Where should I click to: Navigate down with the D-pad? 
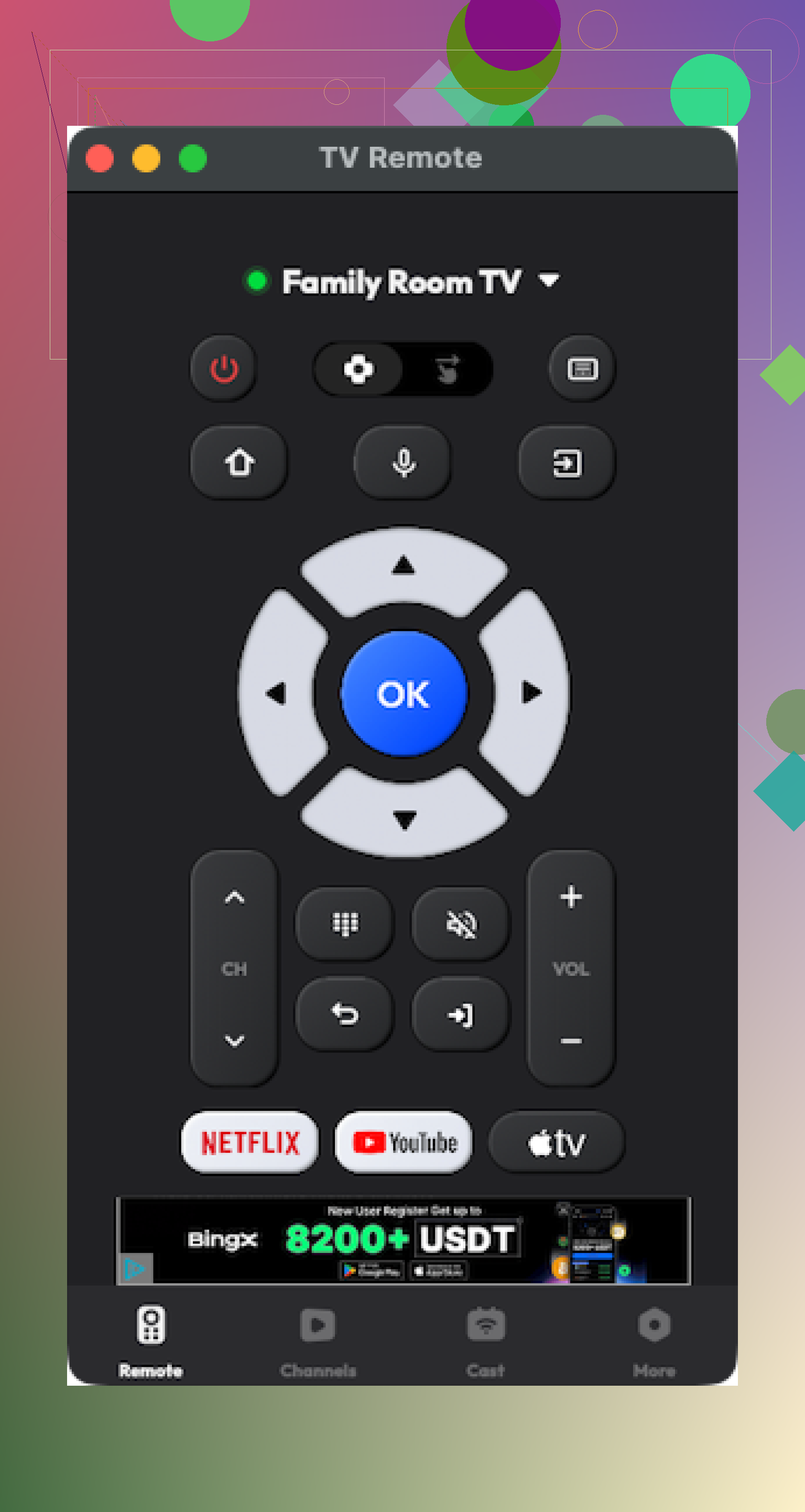pyautogui.click(x=404, y=819)
